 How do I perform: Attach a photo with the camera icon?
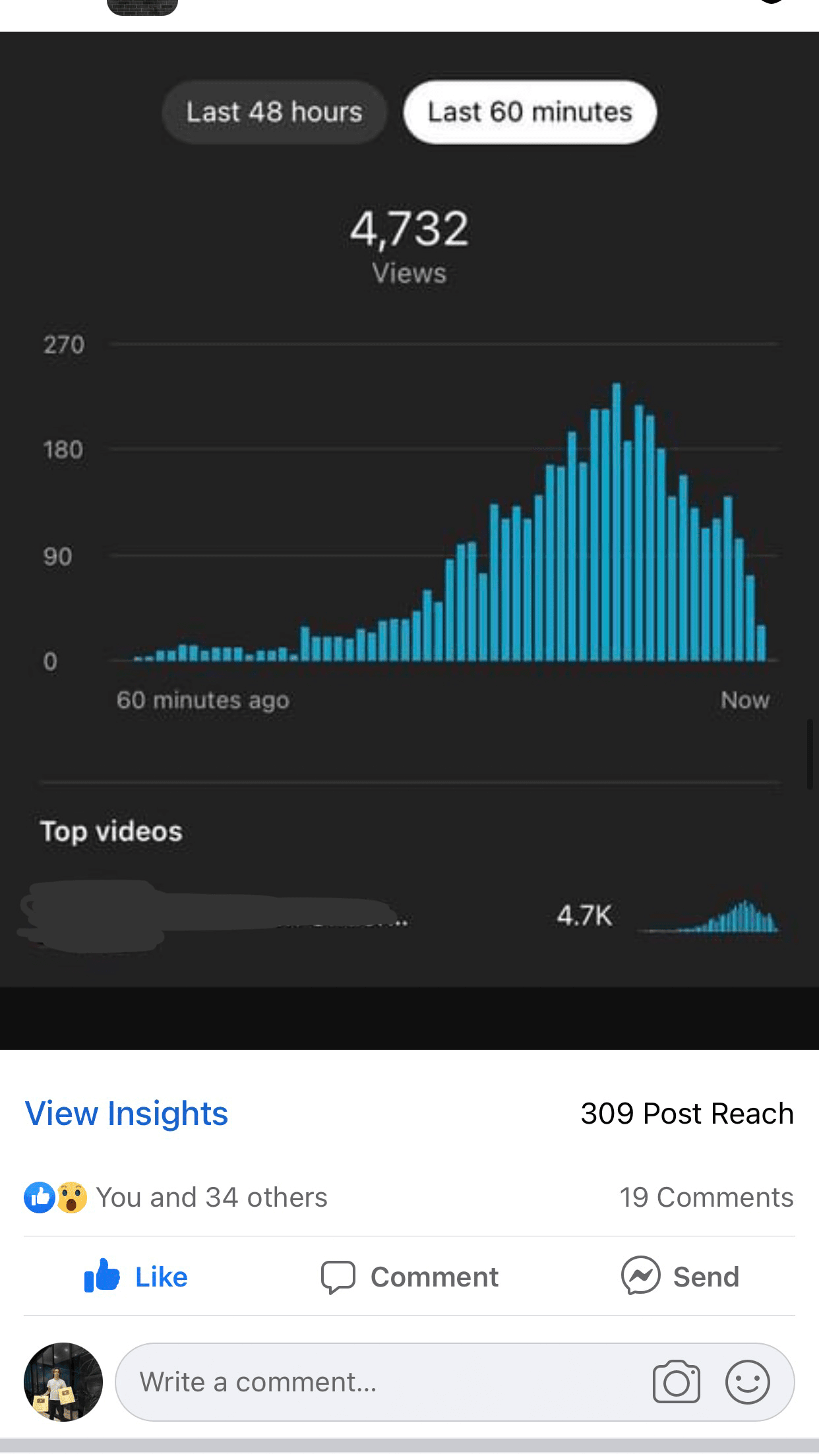676,1381
